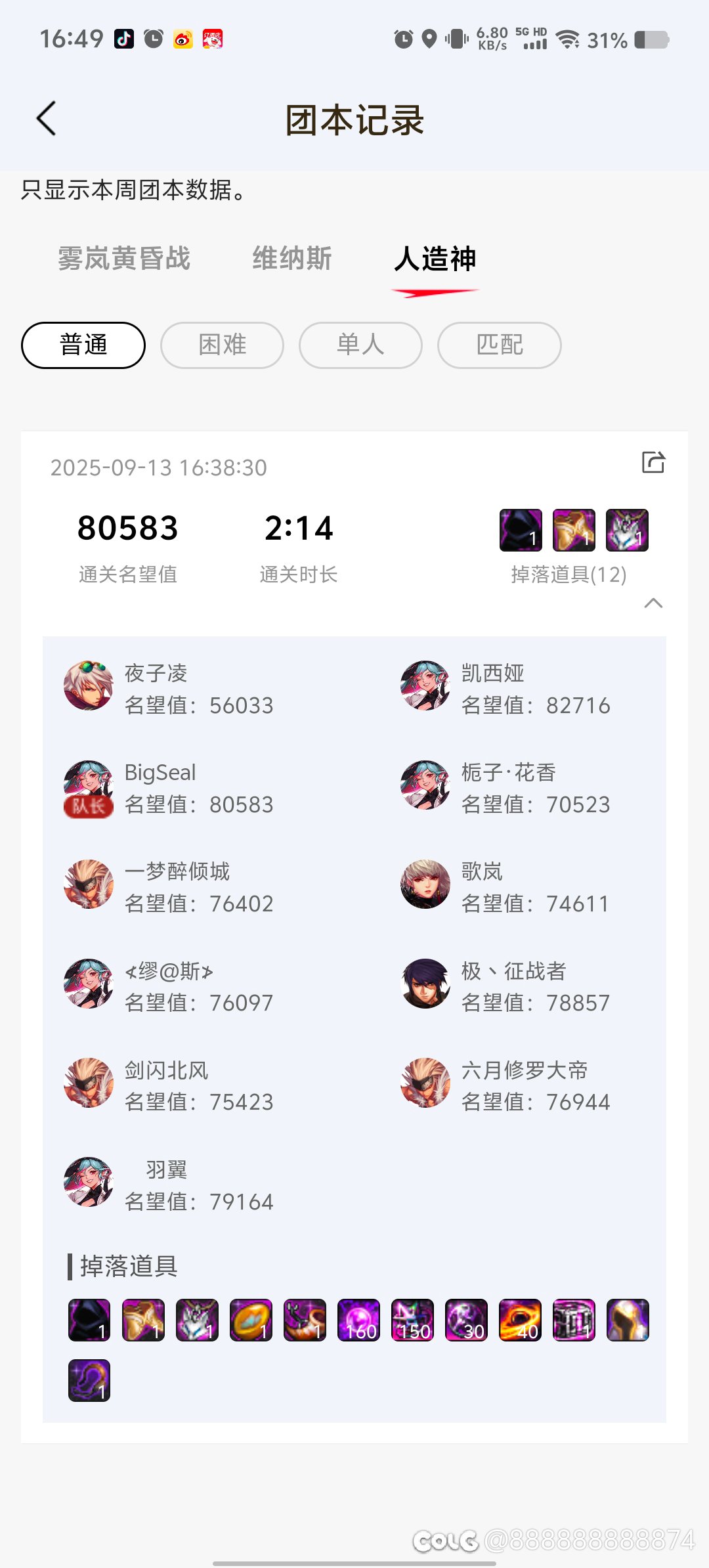Viewport: 709px width, 1568px height.
Task: Select the 人造神 tab
Action: (x=435, y=258)
